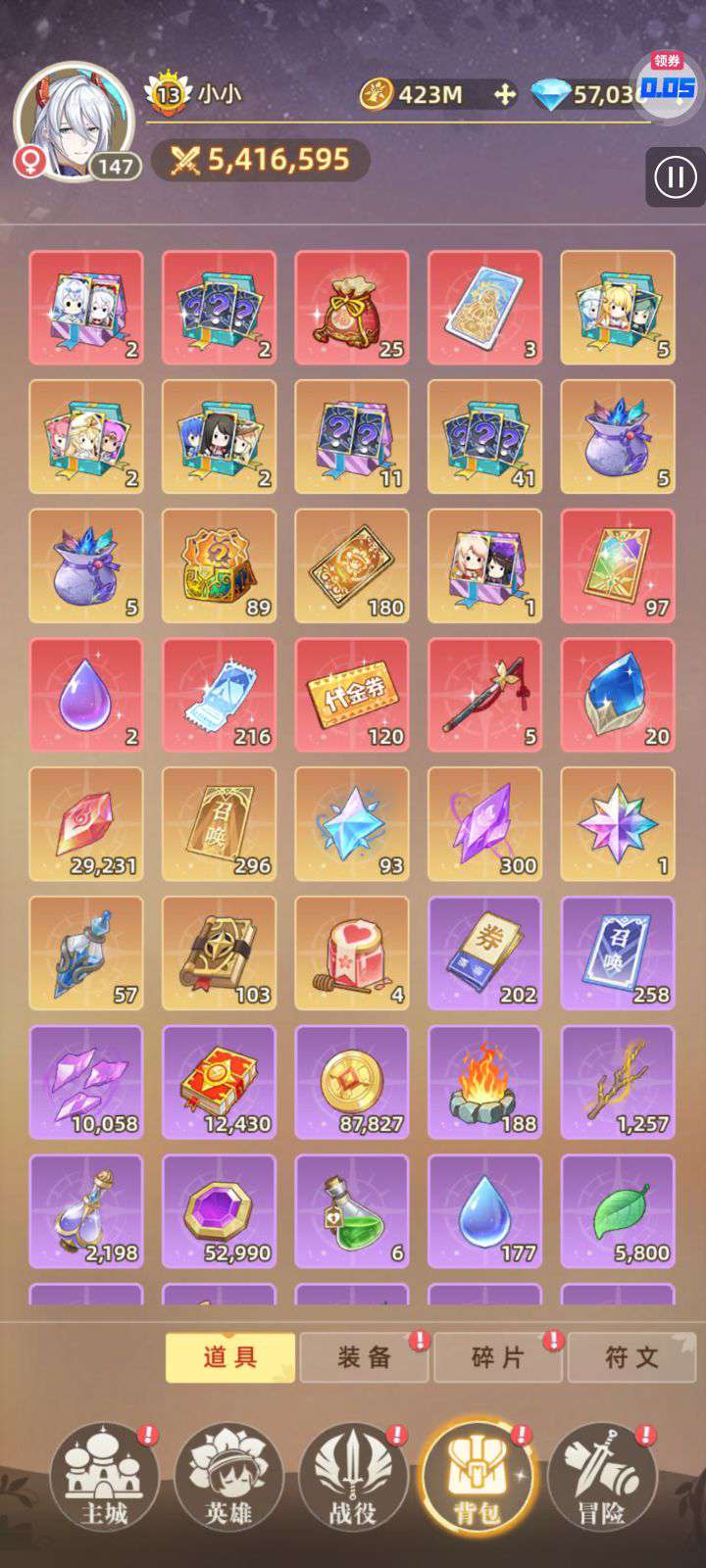Image resolution: width=706 pixels, height=1568 pixels.
Task: Select the red lucky bag item with 25
Action: tap(352, 308)
